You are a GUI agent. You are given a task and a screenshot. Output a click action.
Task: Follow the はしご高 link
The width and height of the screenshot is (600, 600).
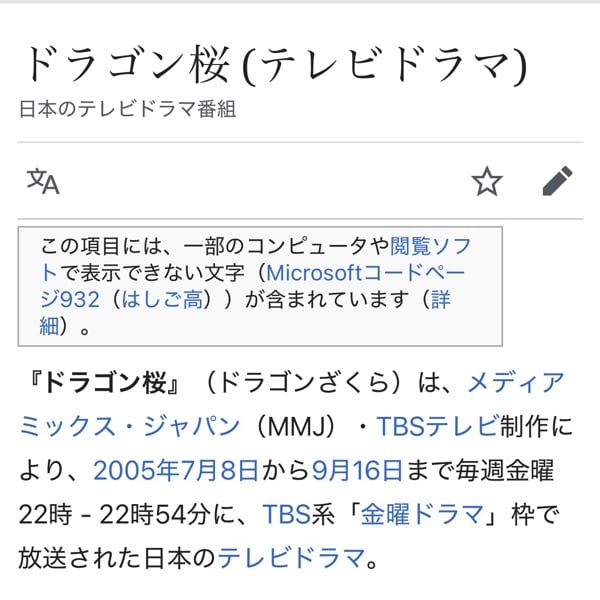[165, 299]
